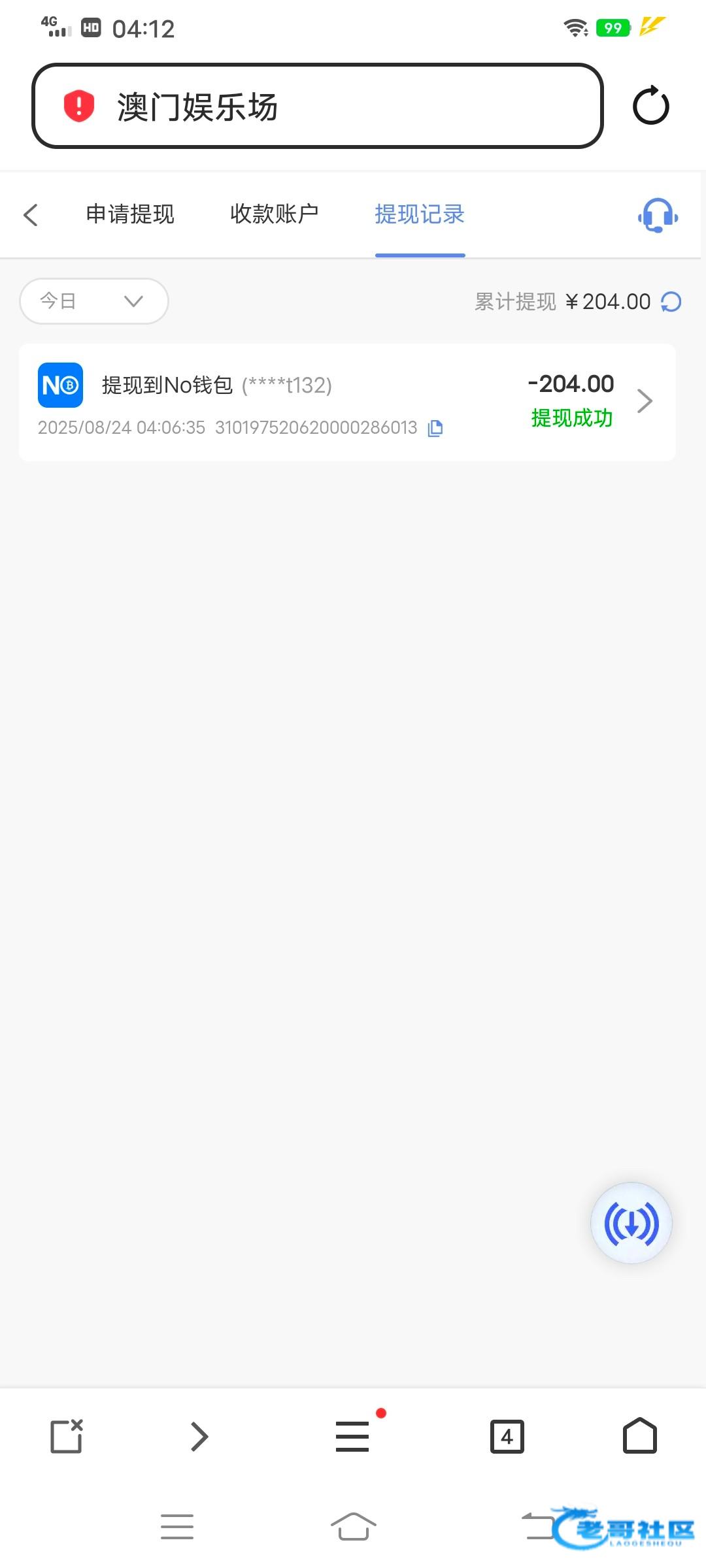This screenshot has height=1568, width=706.
Task: Go back with the left arrow
Action: tap(31, 215)
